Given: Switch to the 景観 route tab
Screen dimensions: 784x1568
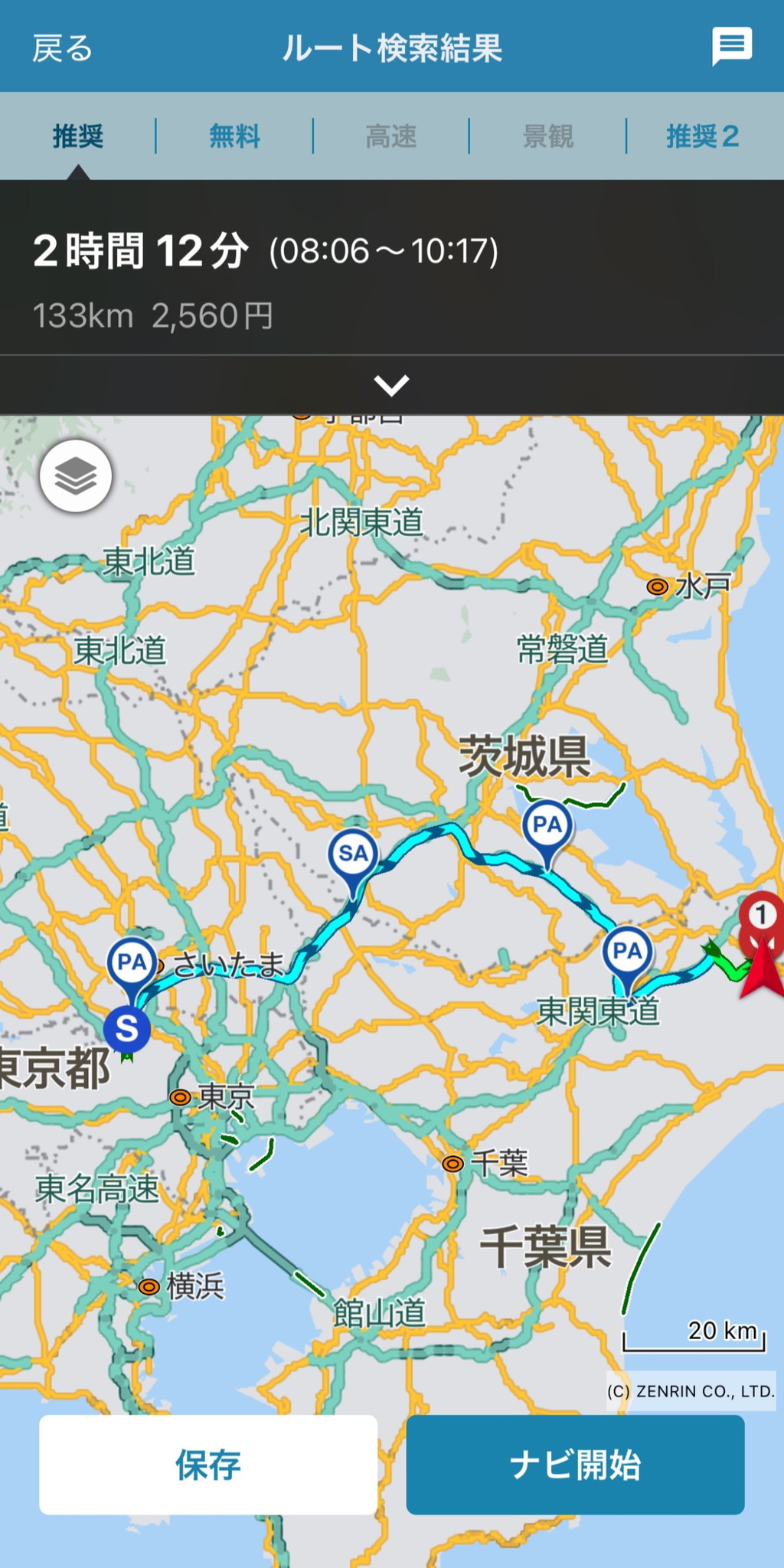Looking at the screenshot, I should click(547, 136).
